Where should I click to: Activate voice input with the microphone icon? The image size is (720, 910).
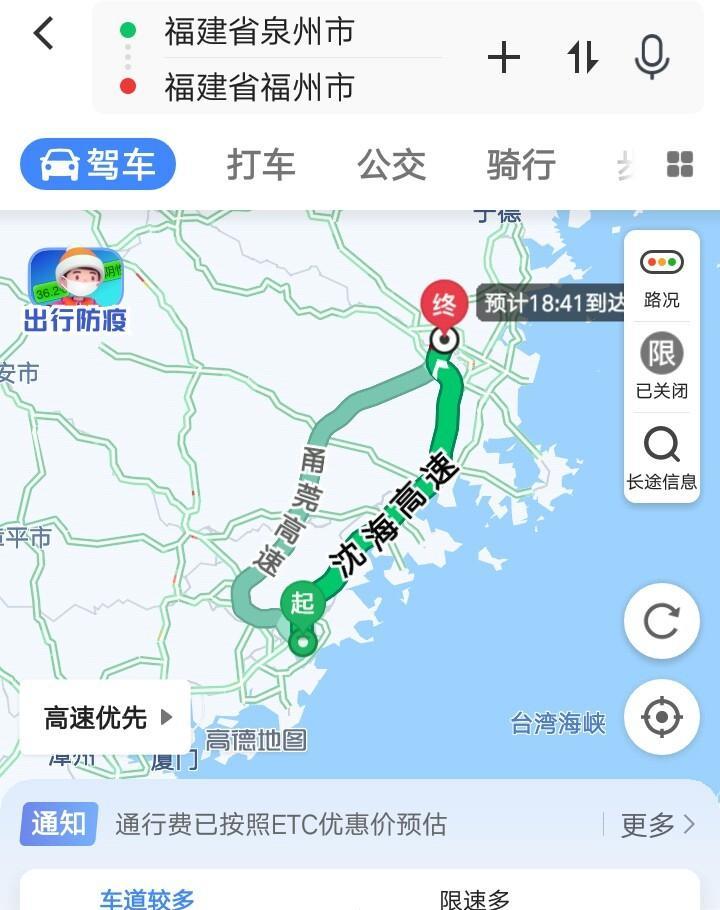pos(652,59)
